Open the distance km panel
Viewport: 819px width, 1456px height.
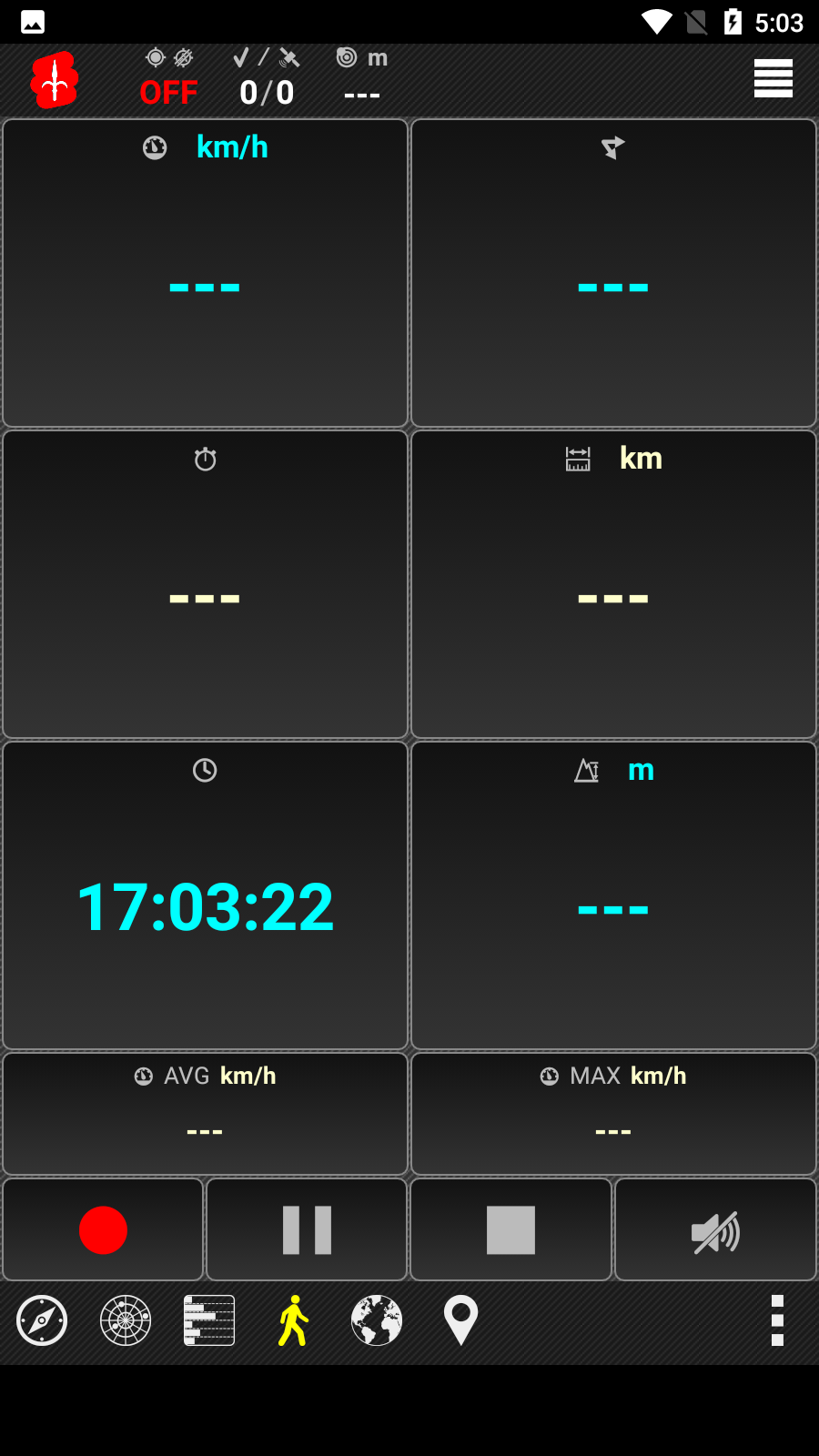[613, 584]
